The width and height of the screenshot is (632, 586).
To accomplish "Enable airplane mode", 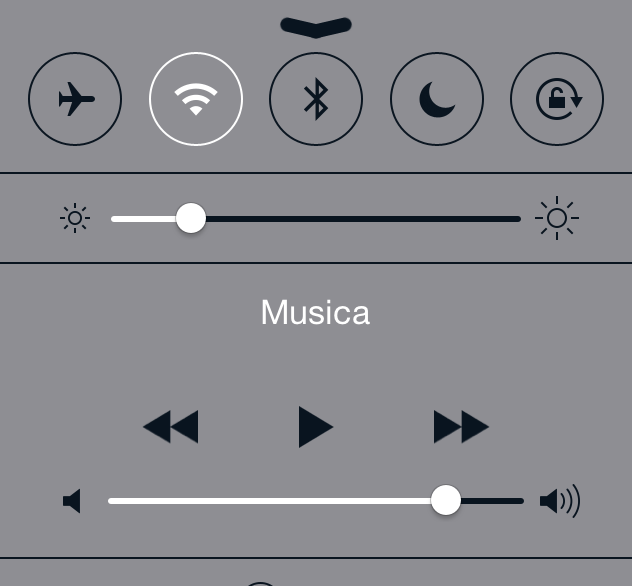I will tap(75, 99).
